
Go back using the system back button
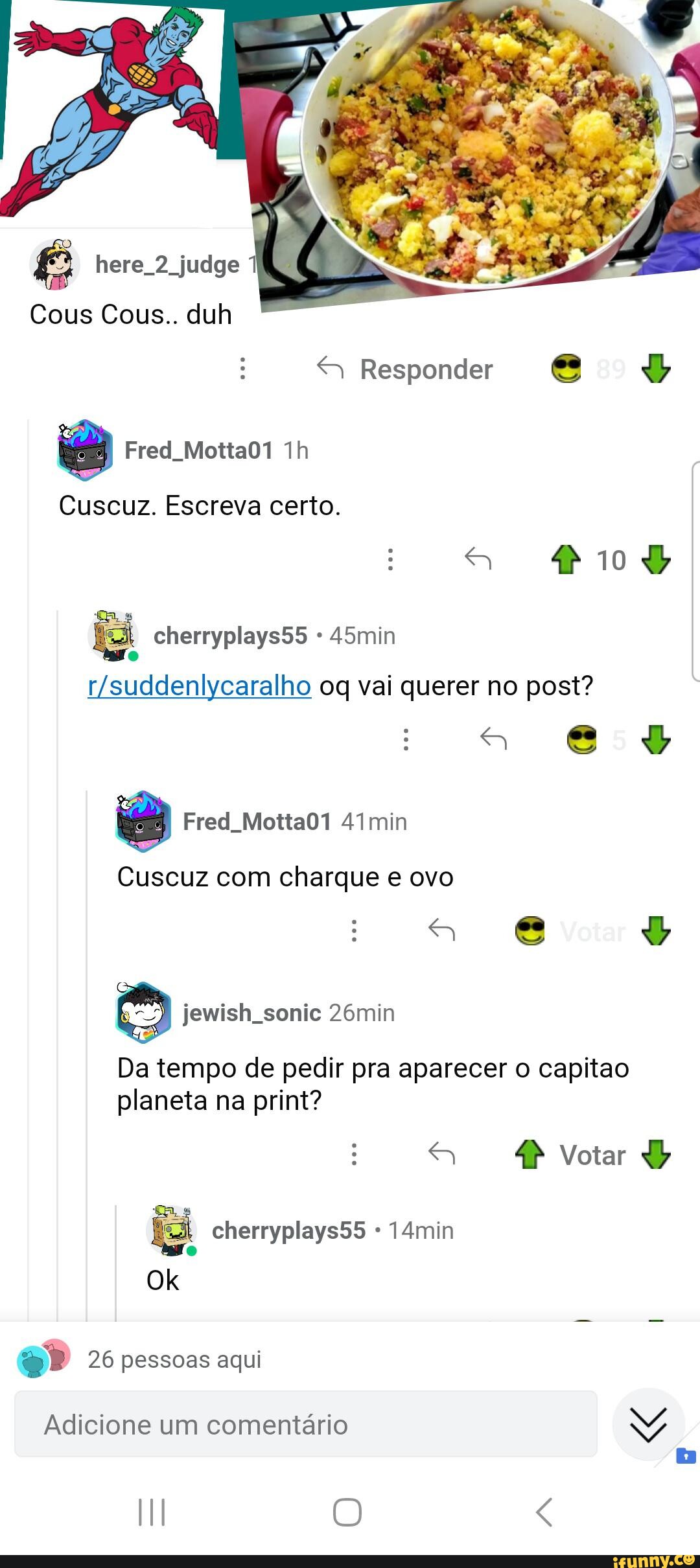coord(544,1512)
